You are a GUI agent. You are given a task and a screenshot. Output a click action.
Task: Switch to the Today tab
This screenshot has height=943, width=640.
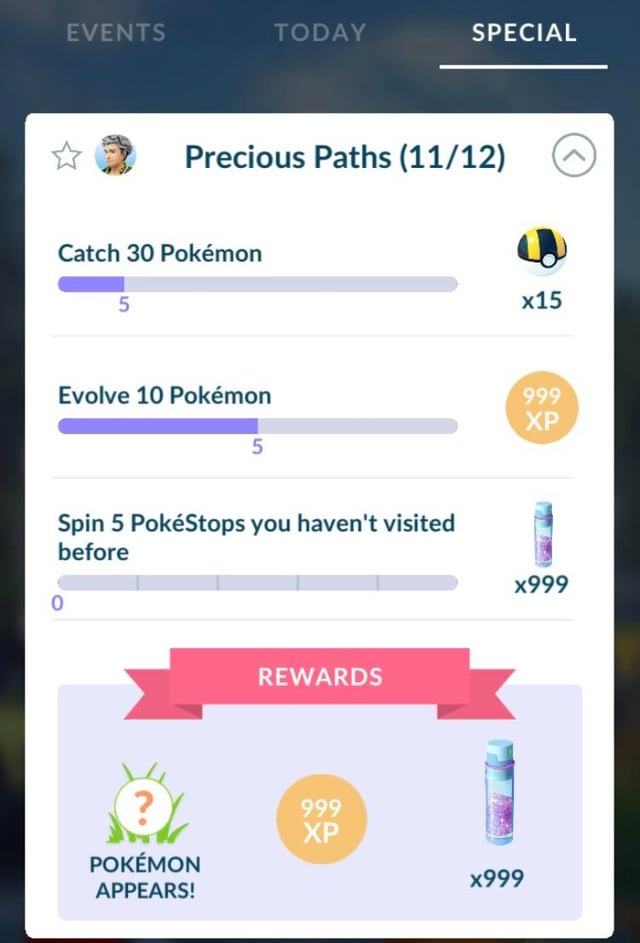[319, 32]
